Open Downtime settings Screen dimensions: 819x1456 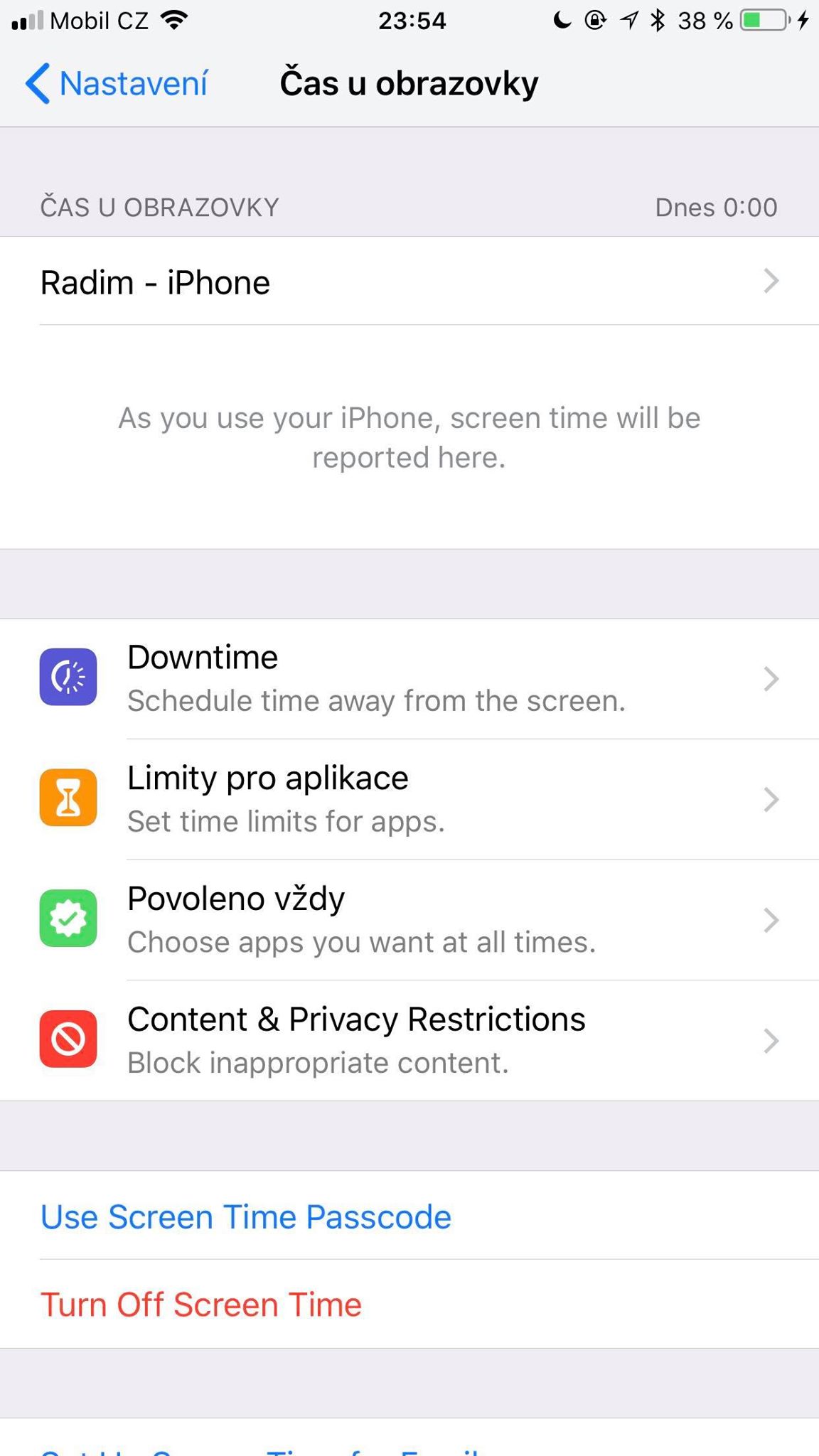pos(409,678)
